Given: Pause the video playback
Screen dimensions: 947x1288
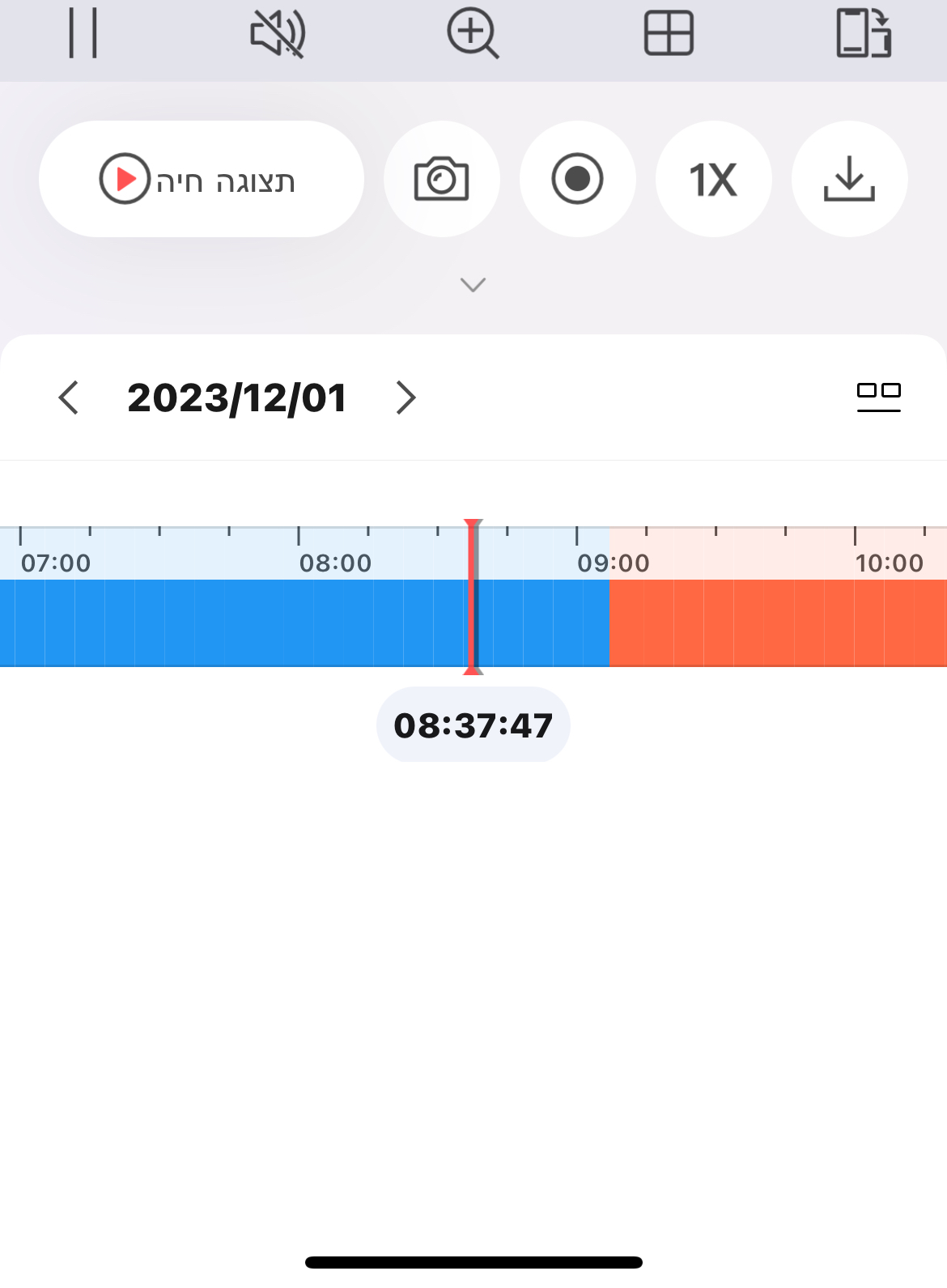Looking at the screenshot, I should tap(83, 33).
